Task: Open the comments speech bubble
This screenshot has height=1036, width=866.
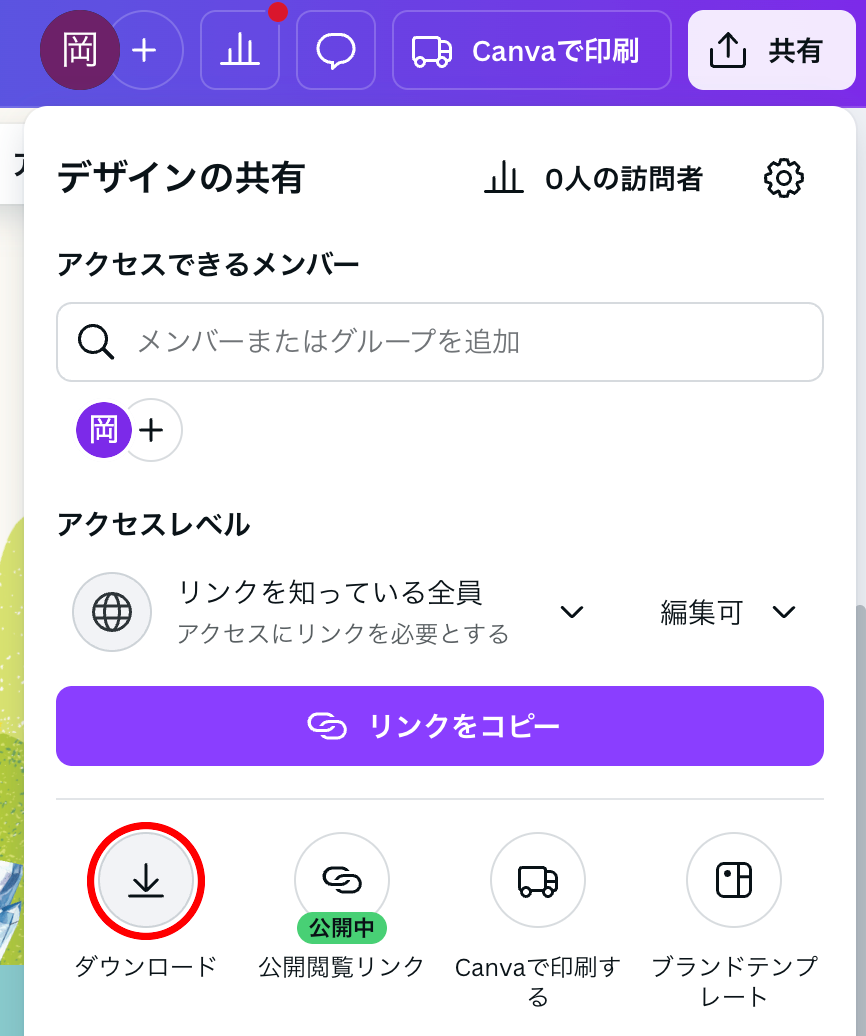Action: (x=336, y=50)
